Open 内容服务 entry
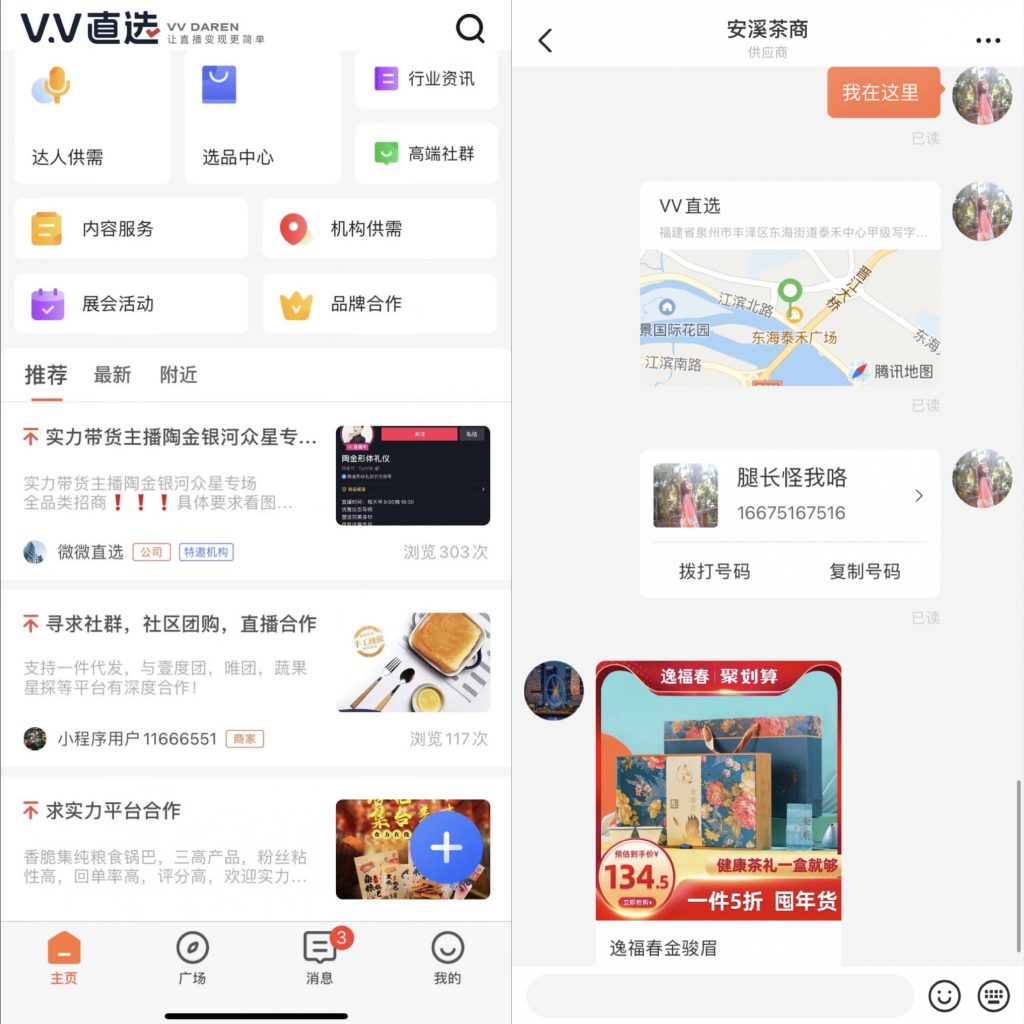Viewport: 1024px width, 1024px height. pyautogui.click(x=131, y=229)
